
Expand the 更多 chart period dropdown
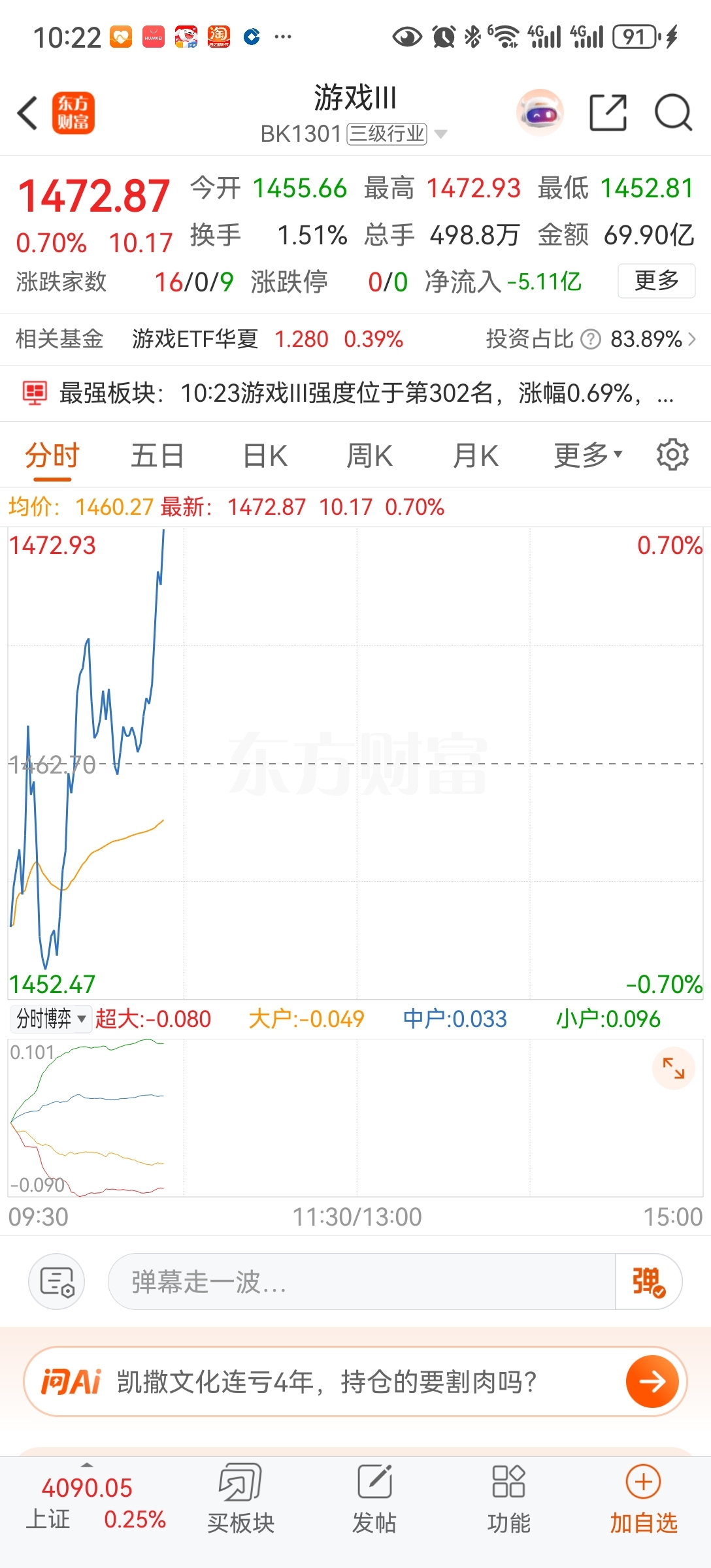[588, 455]
